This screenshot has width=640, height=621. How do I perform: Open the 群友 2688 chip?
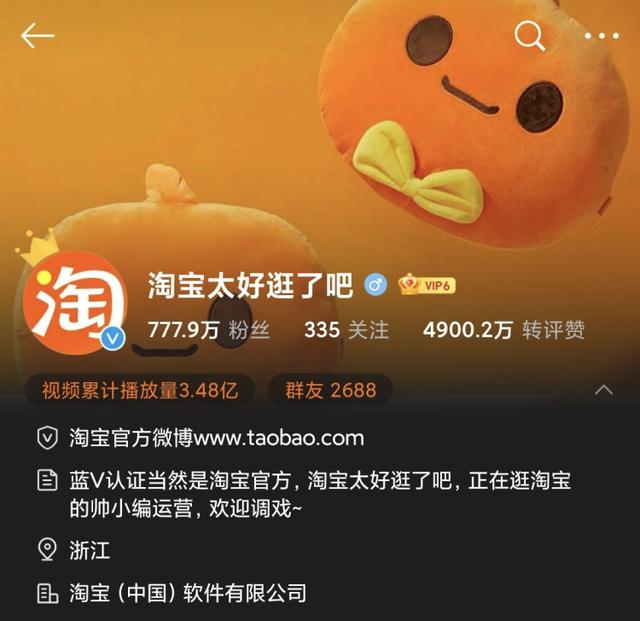coord(330,390)
